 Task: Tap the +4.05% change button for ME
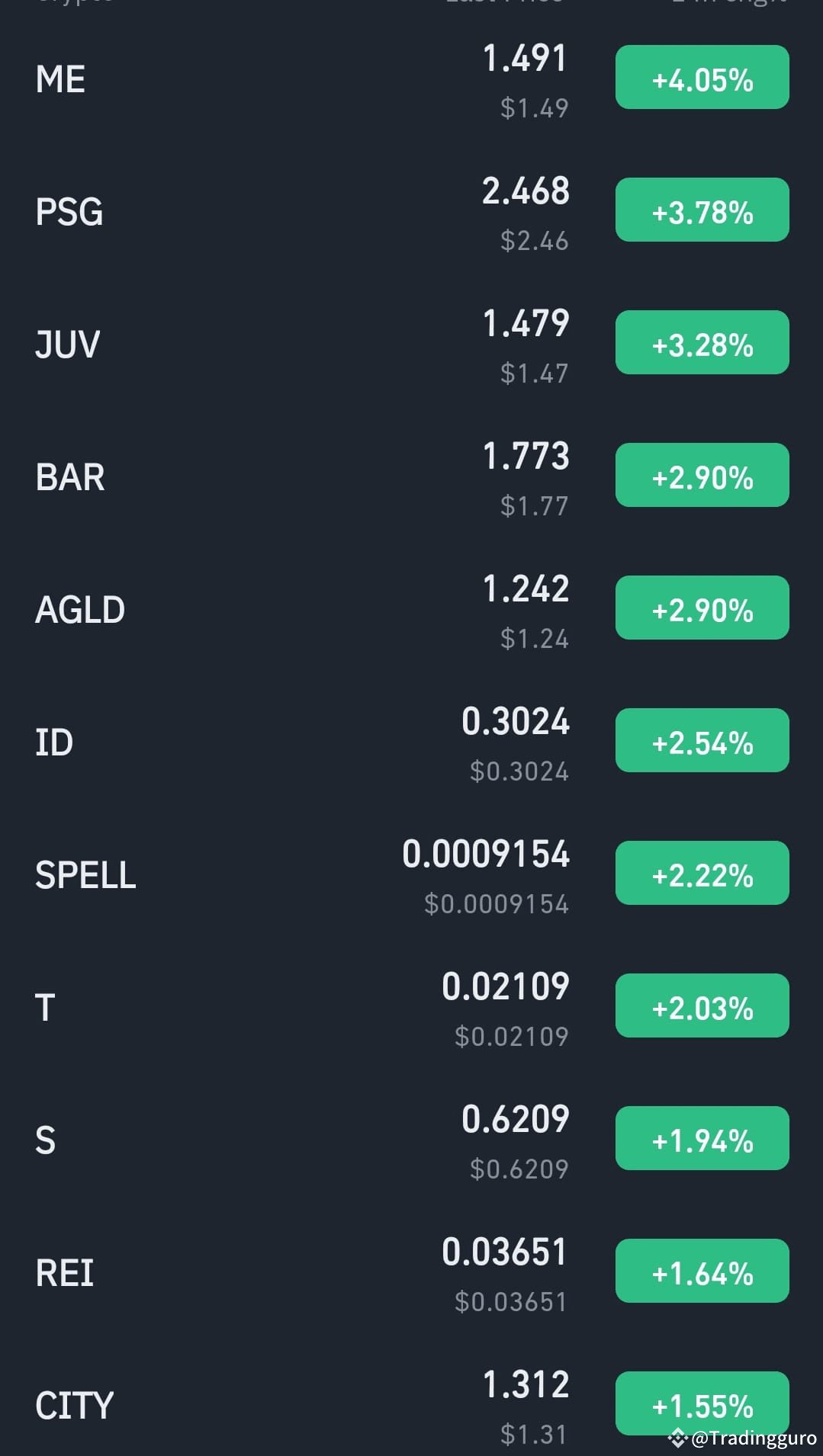pos(701,77)
